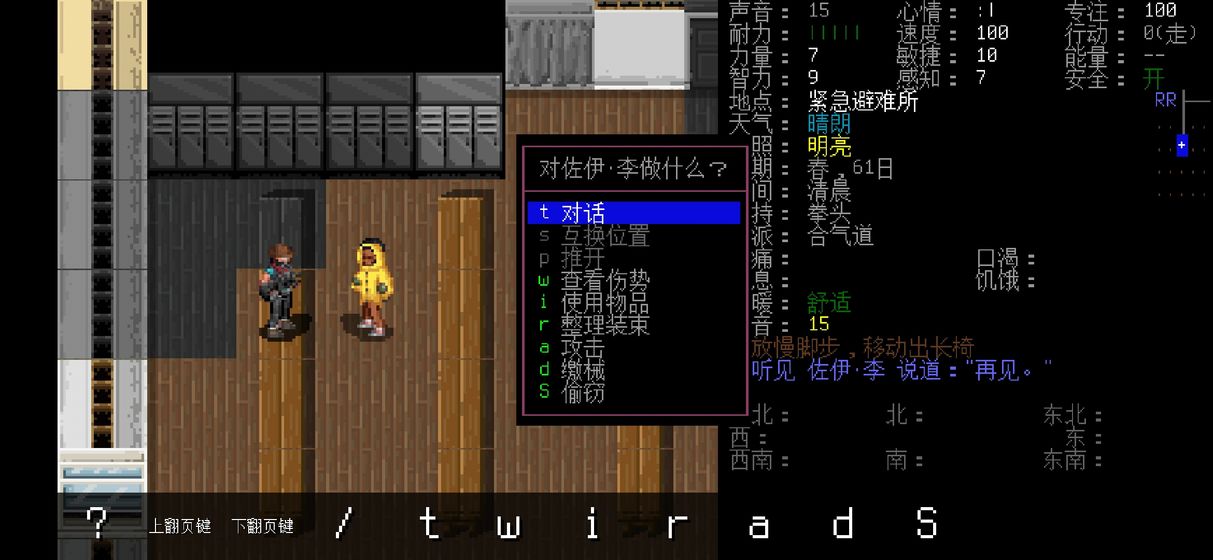Choose 查看伤势 in the action menu
Screen dimensions: 1213x560
click(605, 280)
